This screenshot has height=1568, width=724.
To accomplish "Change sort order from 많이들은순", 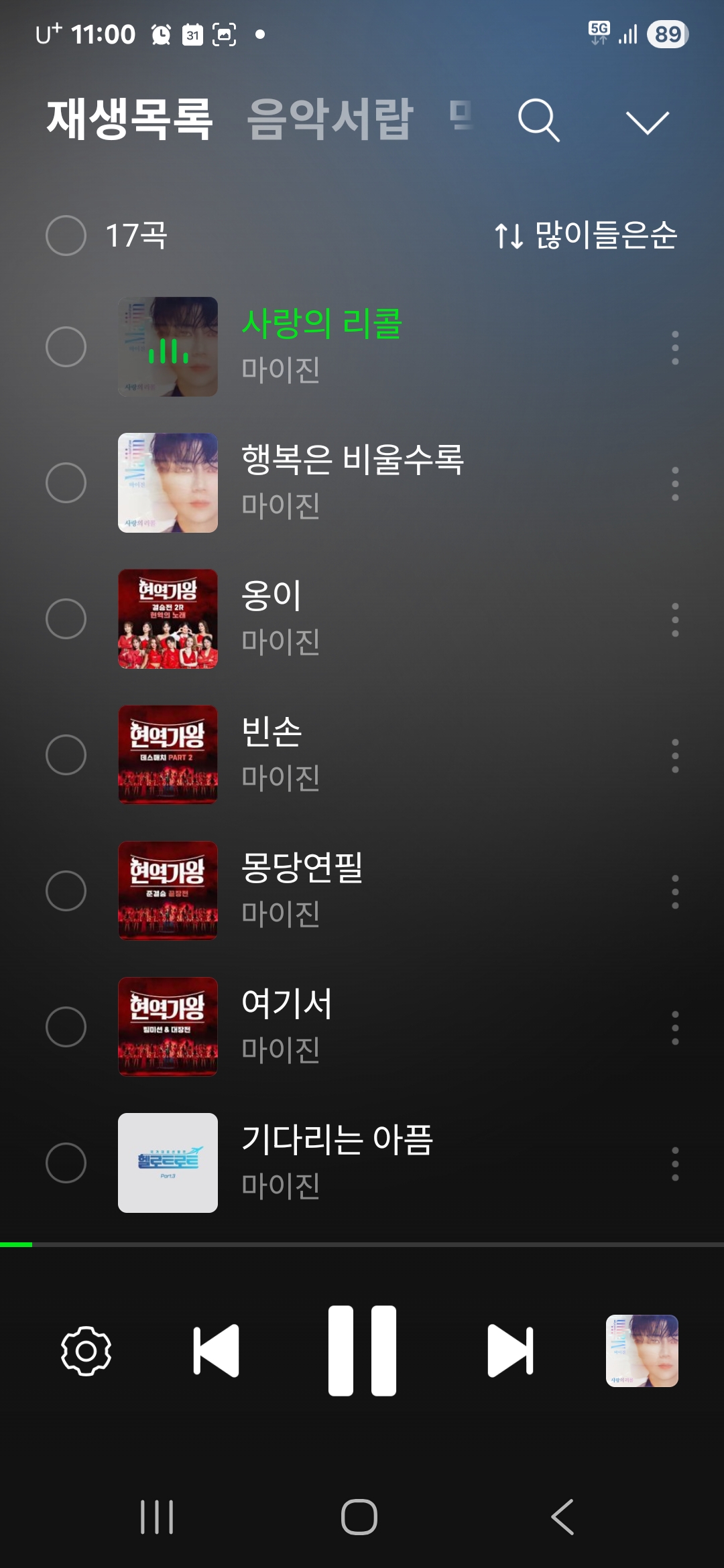I will click(x=586, y=235).
